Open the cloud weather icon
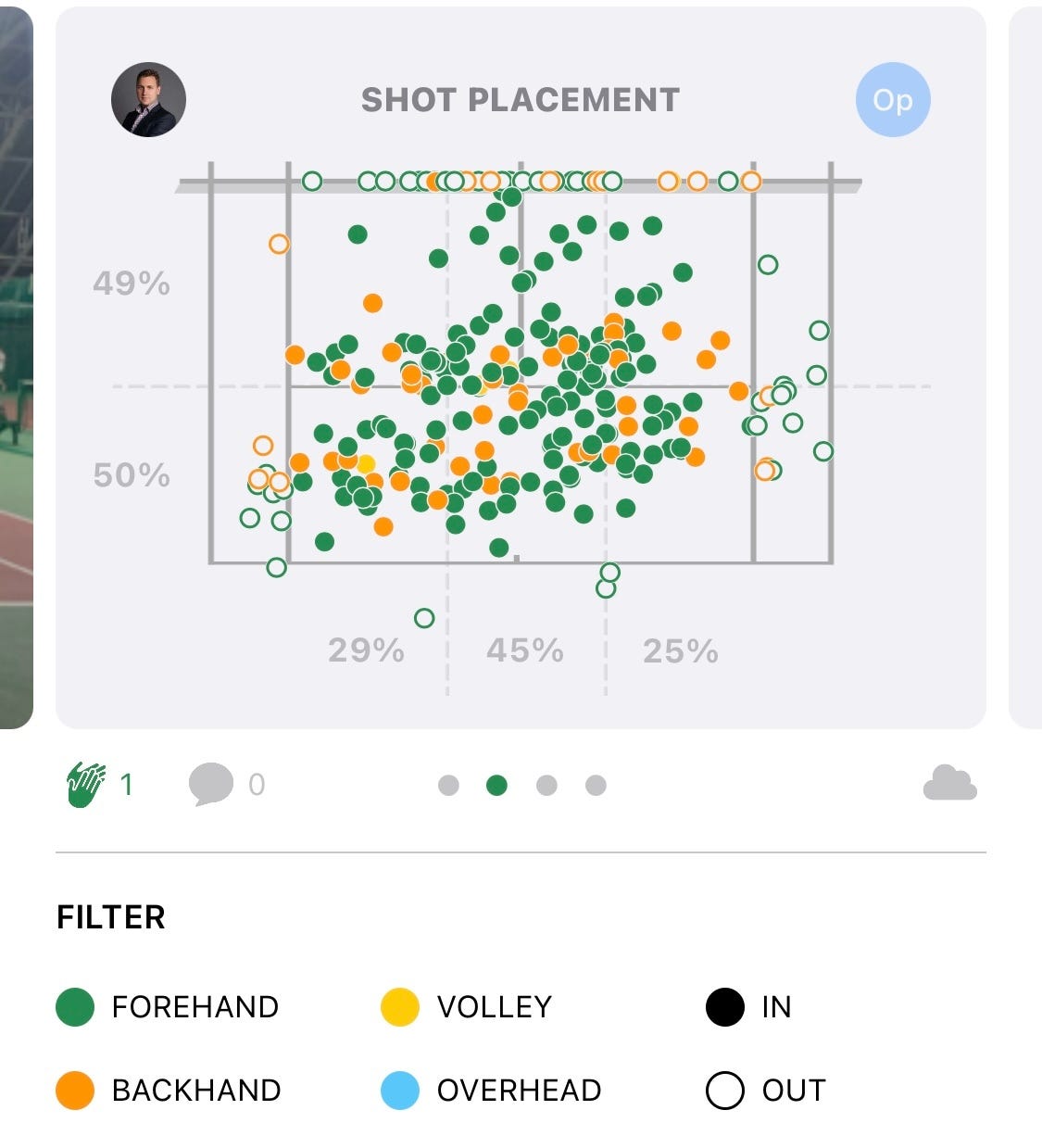The height and width of the screenshot is (1148, 1042). point(949,784)
